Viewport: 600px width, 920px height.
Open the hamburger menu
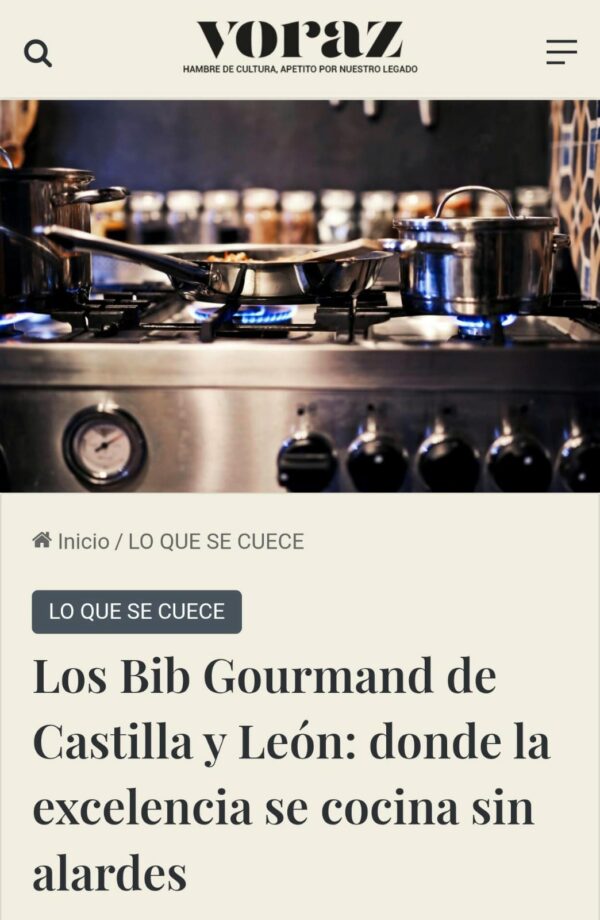pos(561,52)
